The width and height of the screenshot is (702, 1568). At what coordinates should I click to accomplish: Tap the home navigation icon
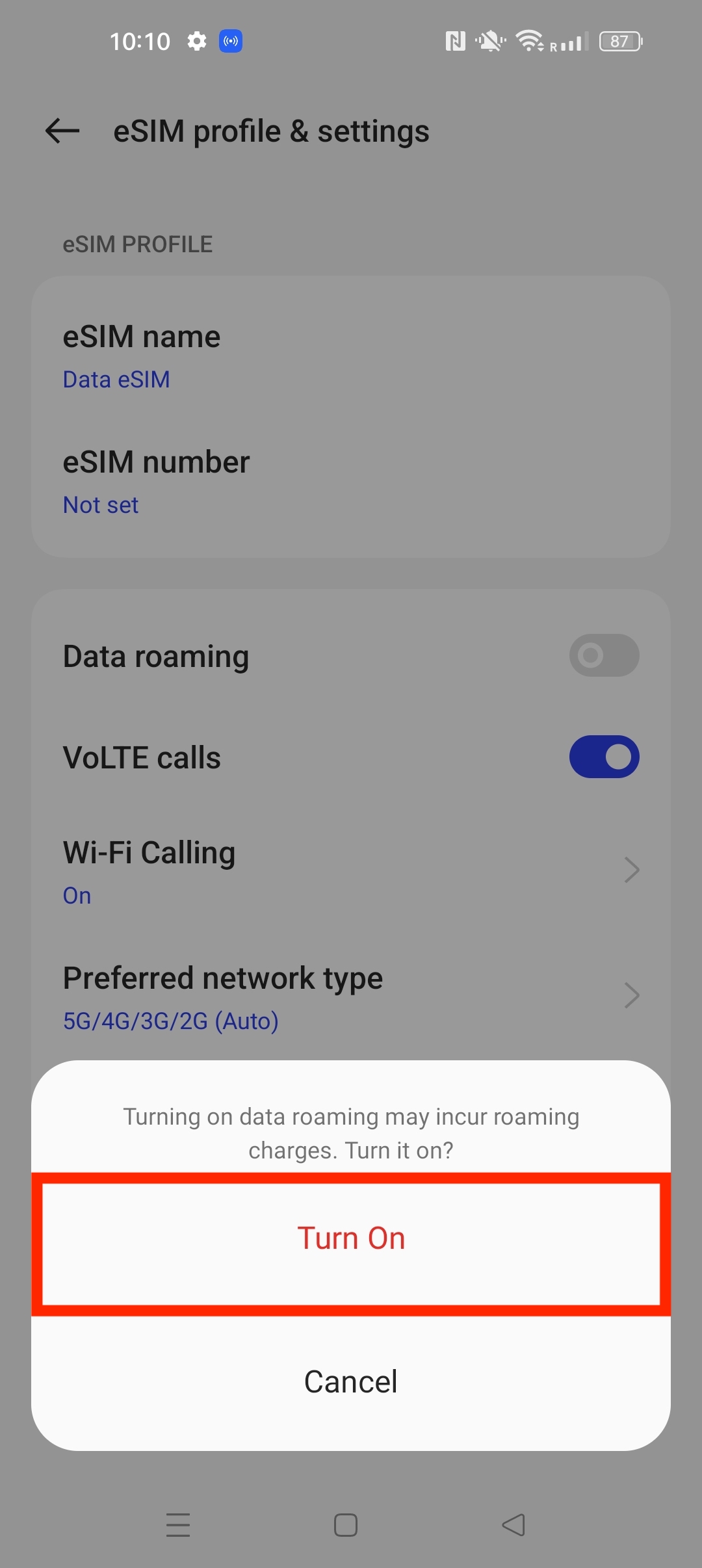point(345,1525)
